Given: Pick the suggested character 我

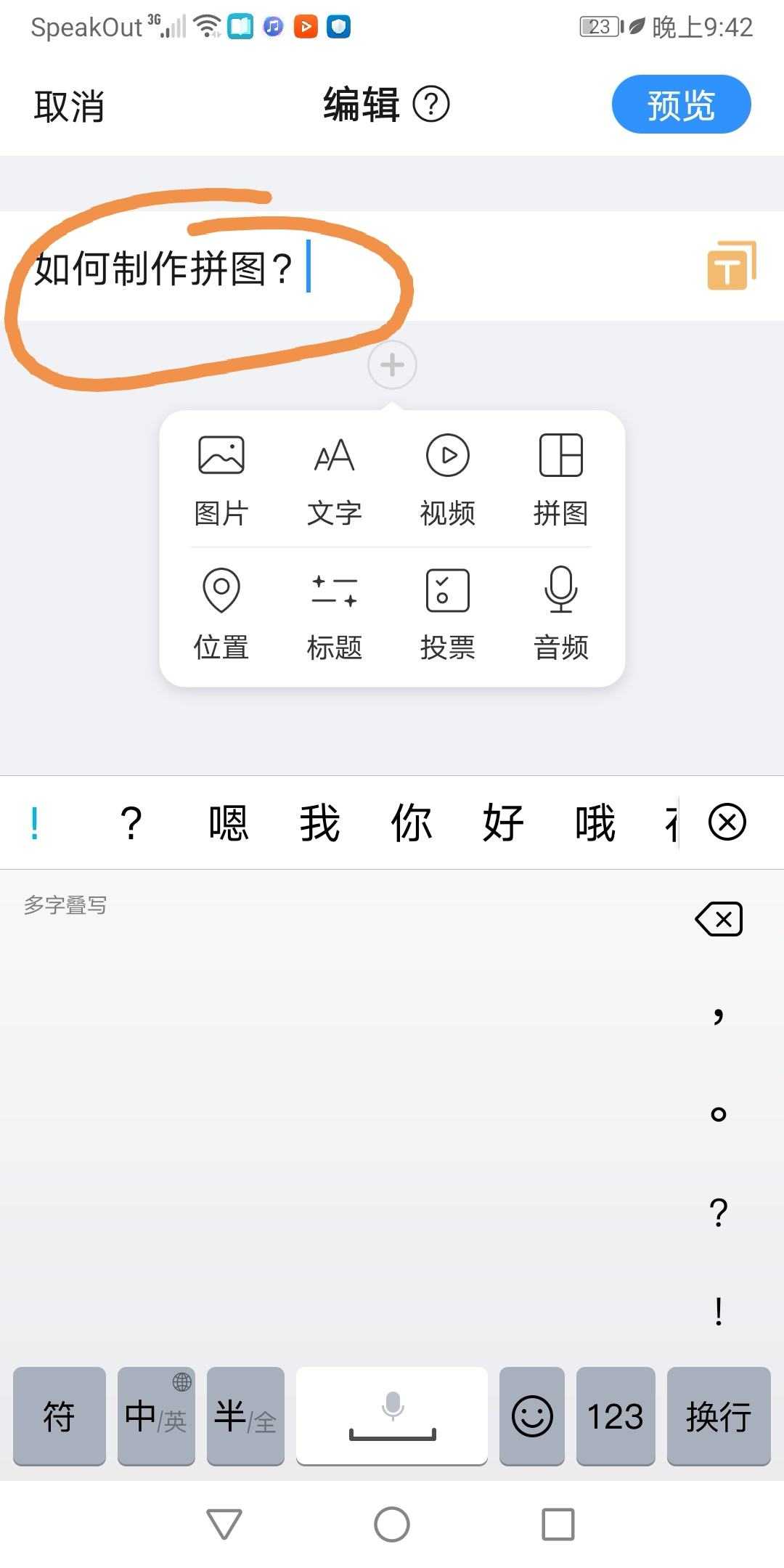Looking at the screenshot, I should pyautogui.click(x=319, y=823).
